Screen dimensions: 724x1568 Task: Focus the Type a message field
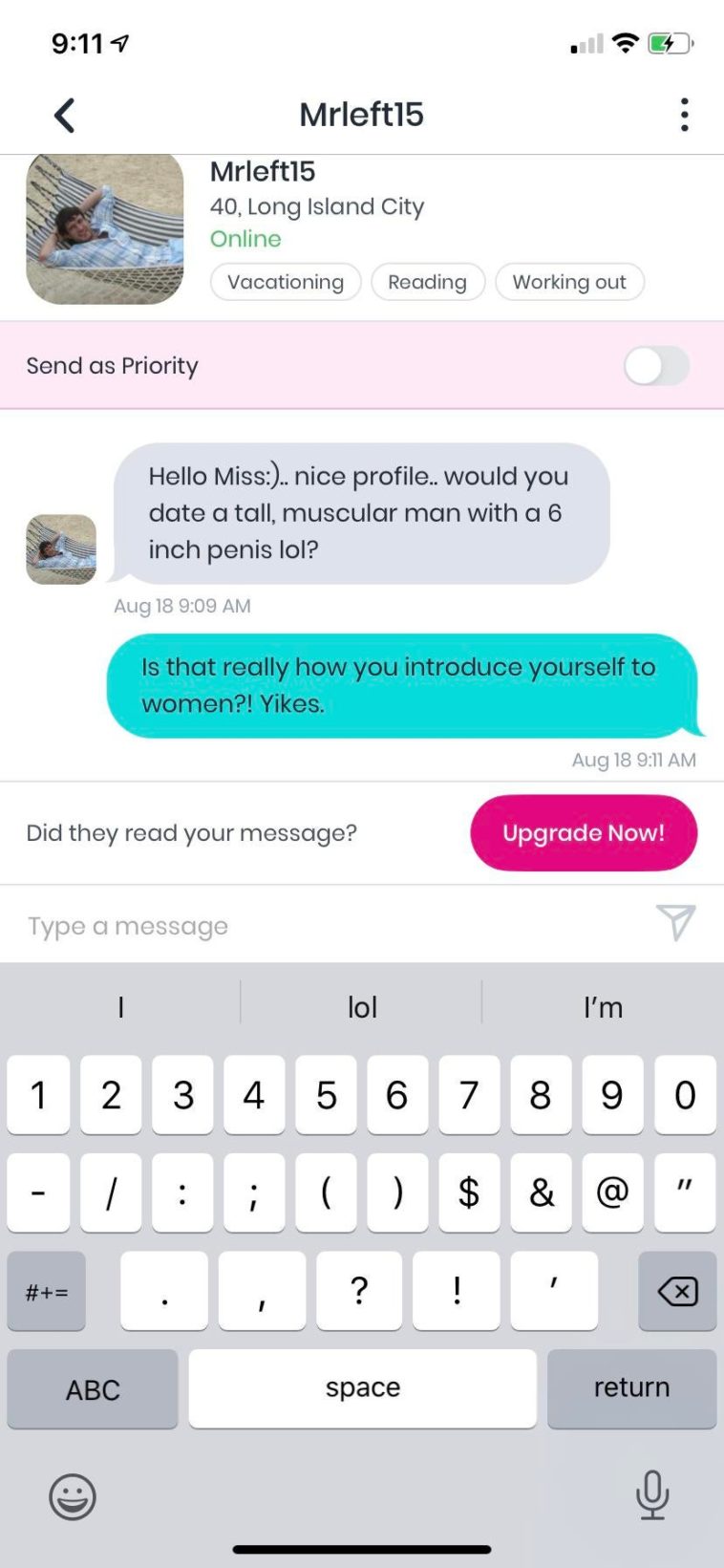[x=325, y=925]
